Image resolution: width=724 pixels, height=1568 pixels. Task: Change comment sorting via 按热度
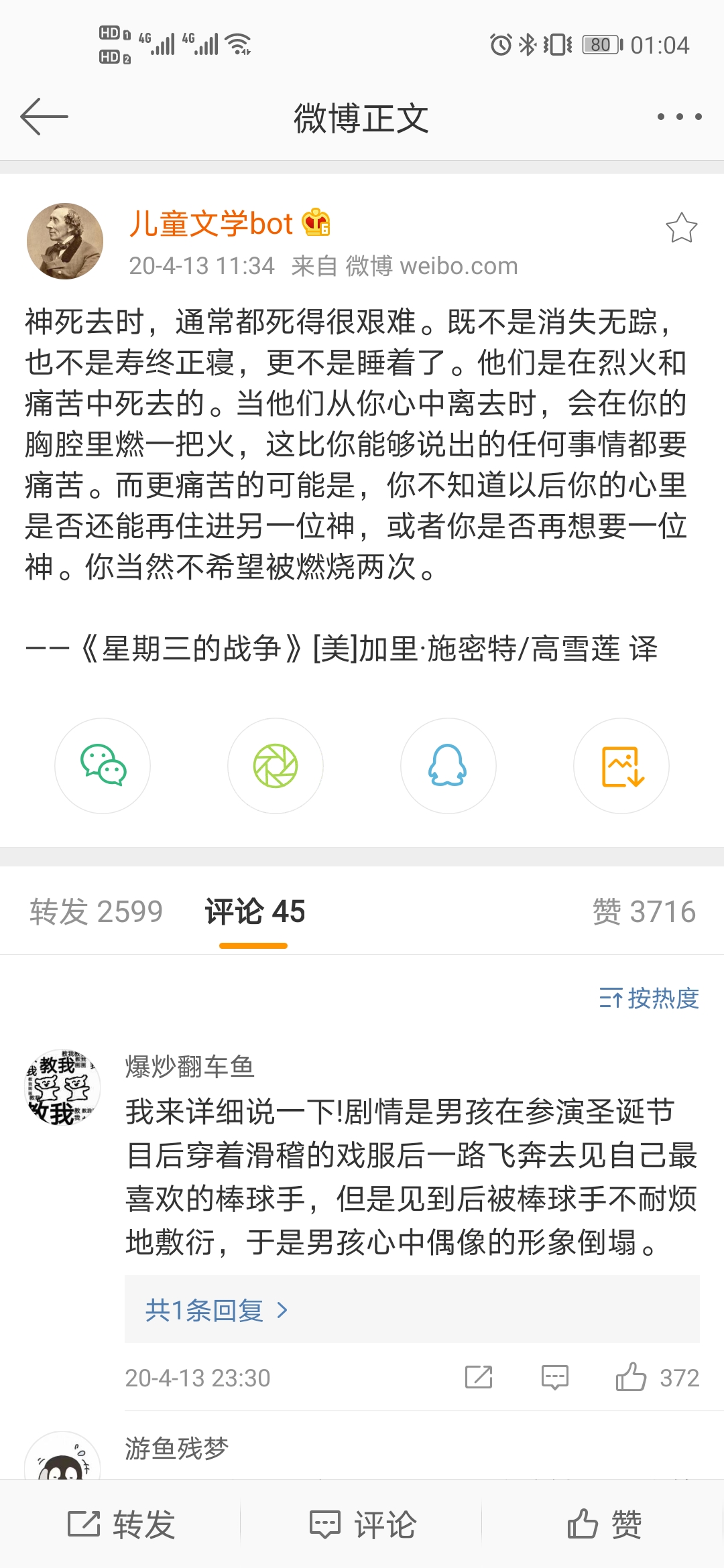click(649, 998)
